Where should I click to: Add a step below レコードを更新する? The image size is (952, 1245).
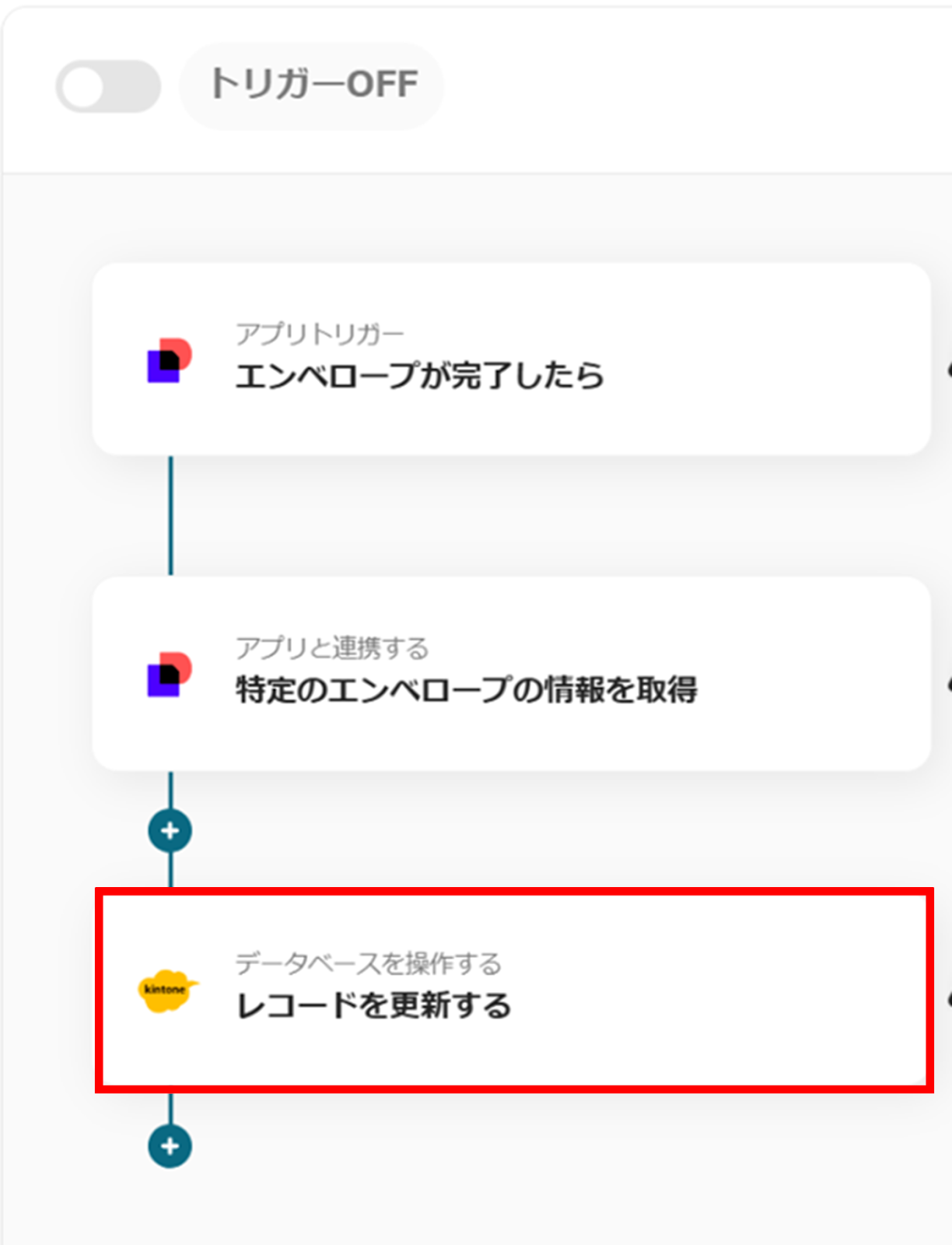coord(170,1146)
